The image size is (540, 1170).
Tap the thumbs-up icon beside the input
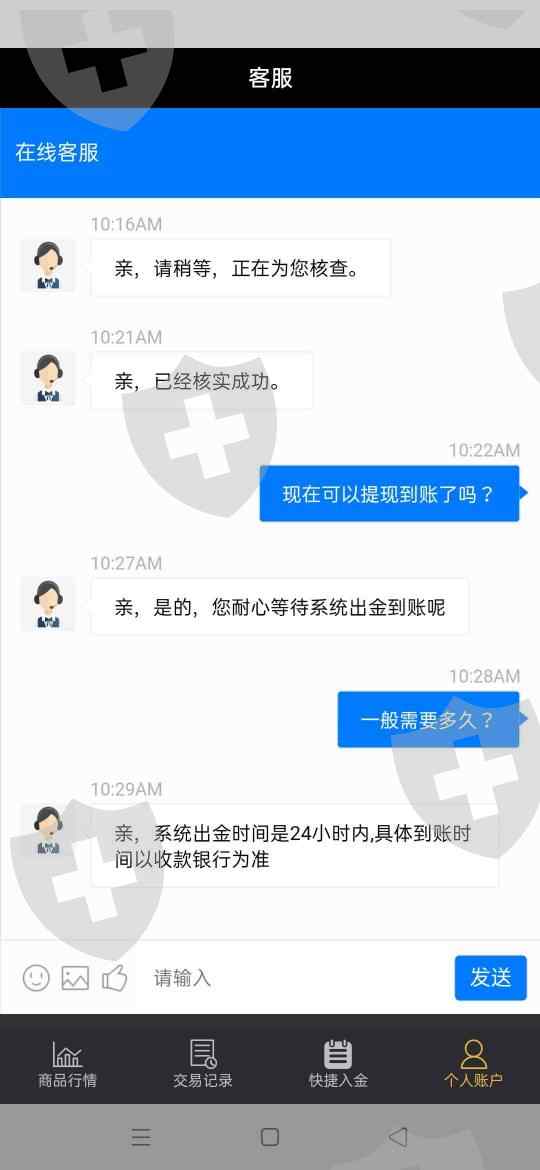pyautogui.click(x=114, y=977)
